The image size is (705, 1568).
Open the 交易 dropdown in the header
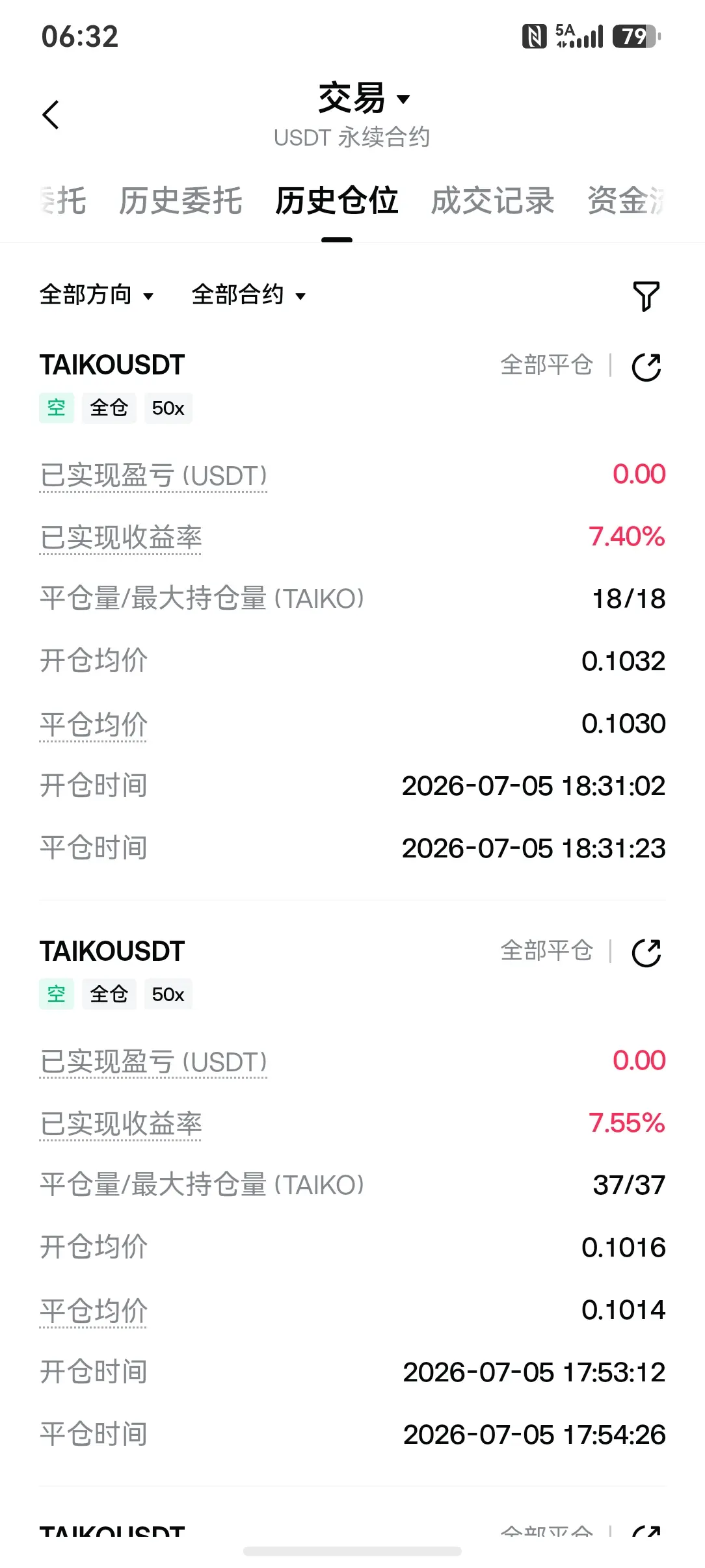(x=364, y=98)
